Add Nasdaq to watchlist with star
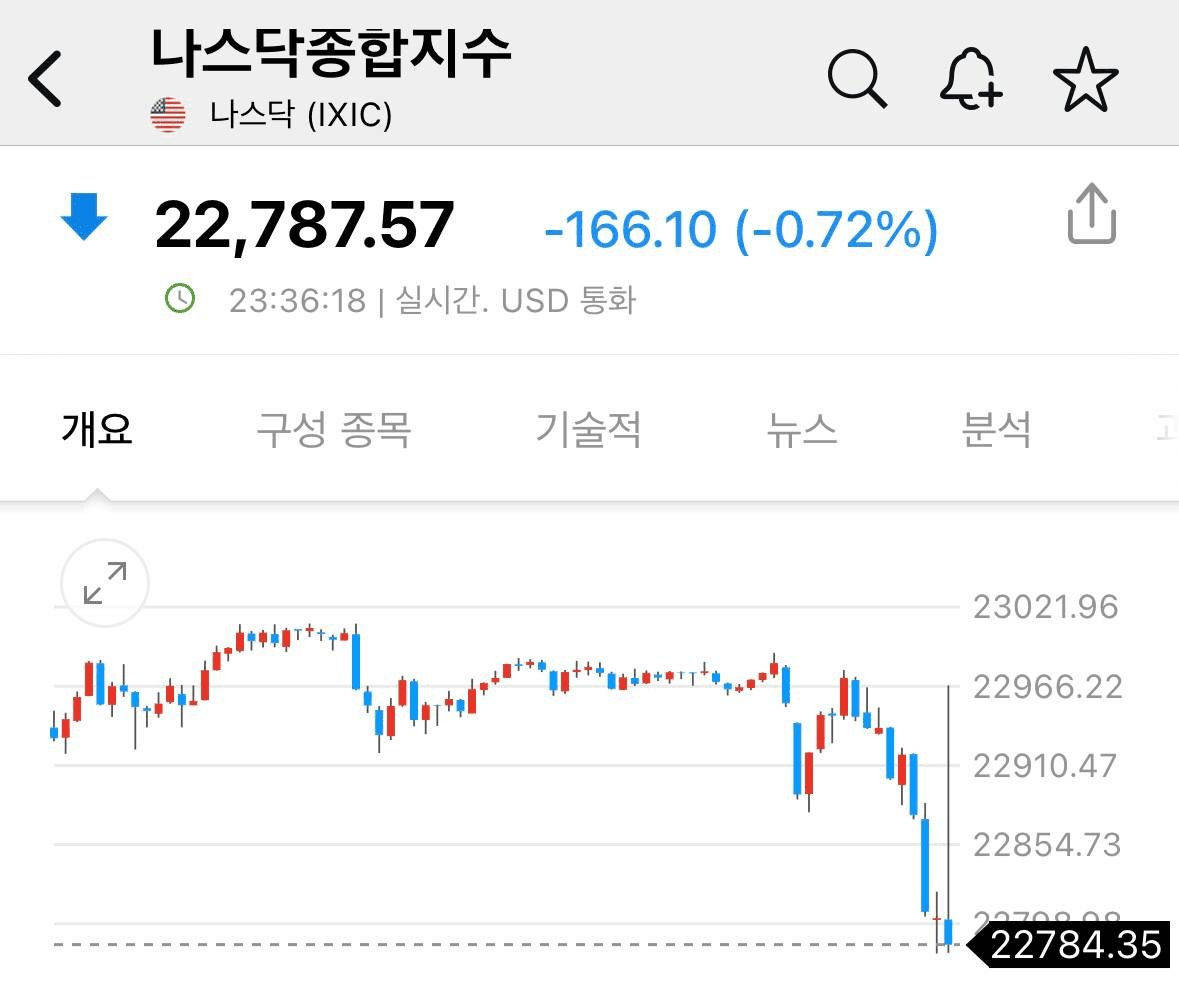 (x=1086, y=78)
